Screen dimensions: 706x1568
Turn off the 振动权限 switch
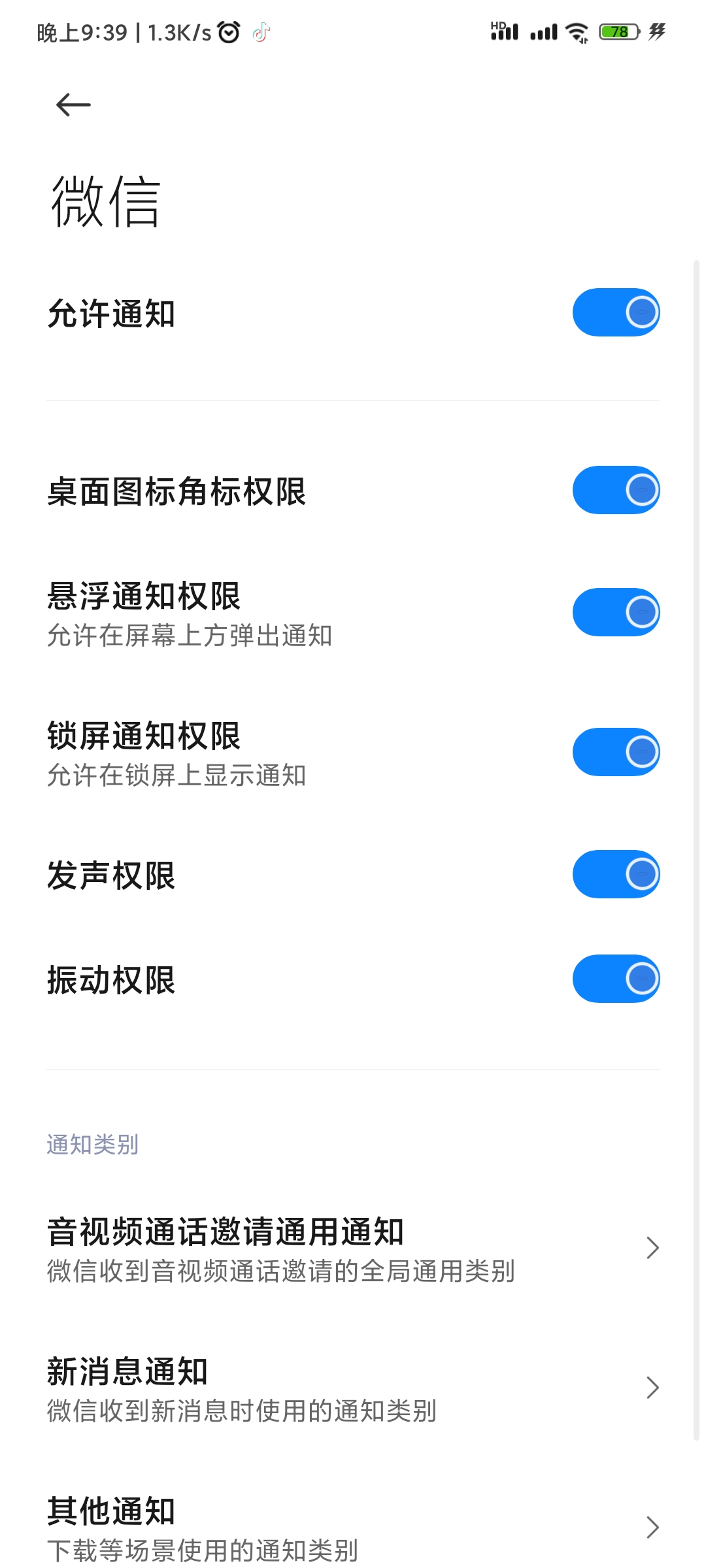[616, 979]
